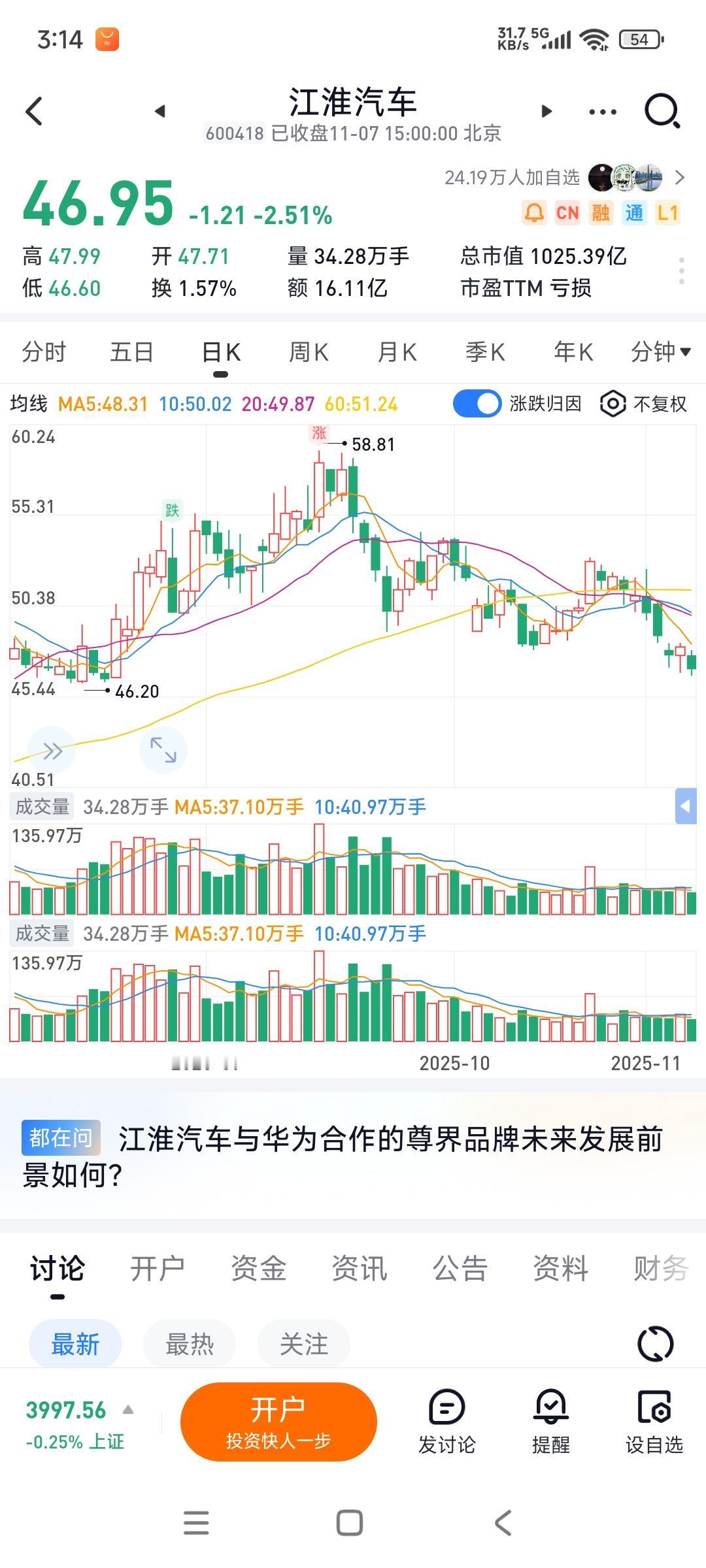Refresh the discussion list

coord(655,1344)
